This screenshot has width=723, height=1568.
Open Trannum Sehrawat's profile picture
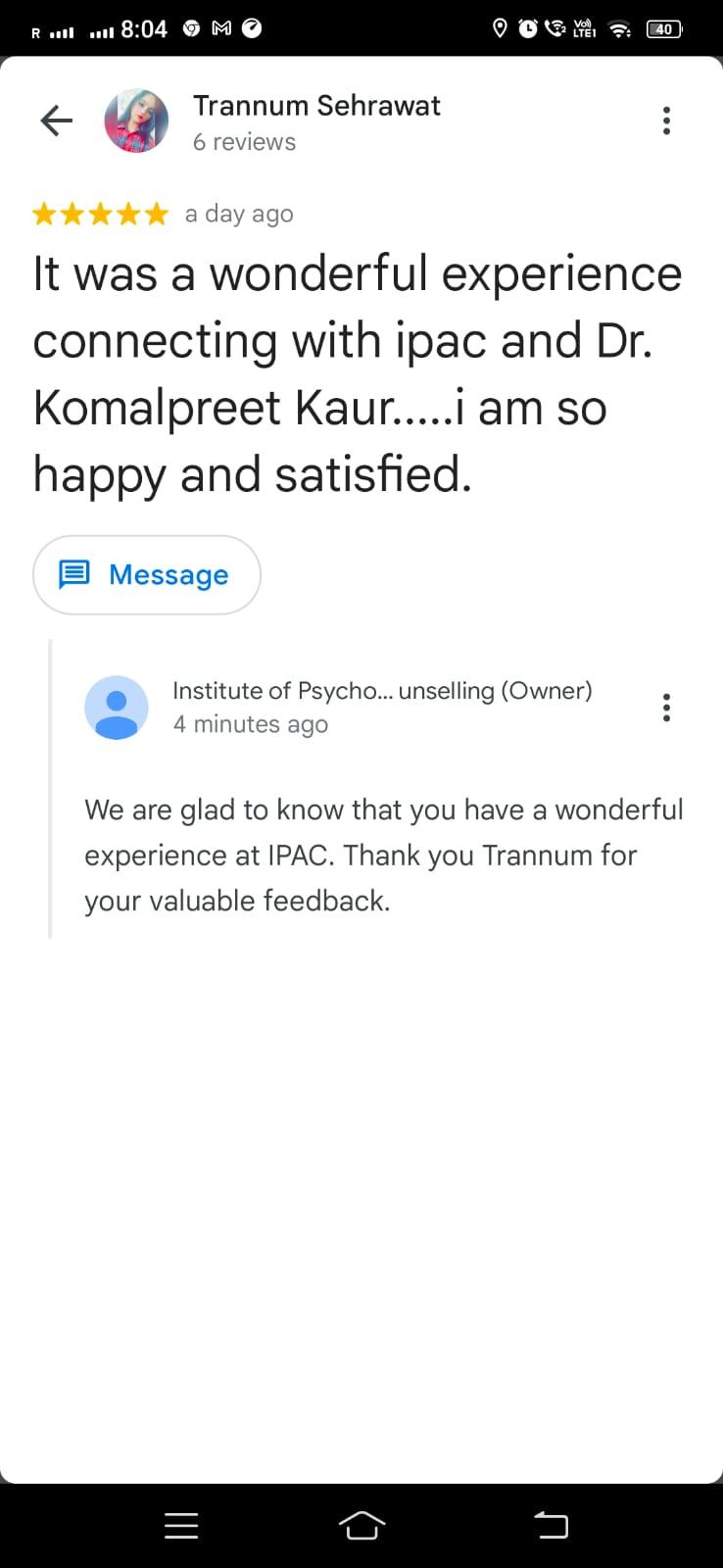136,121
